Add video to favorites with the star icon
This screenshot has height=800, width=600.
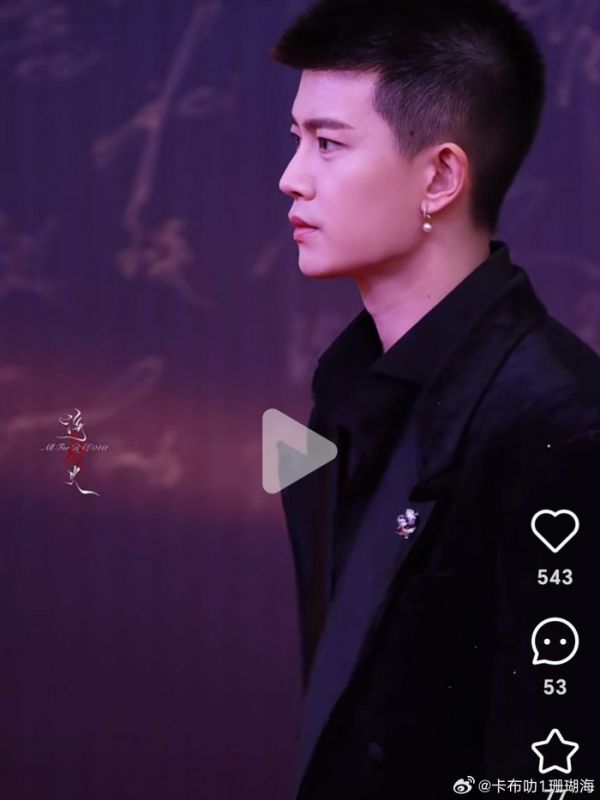point(555,750)
